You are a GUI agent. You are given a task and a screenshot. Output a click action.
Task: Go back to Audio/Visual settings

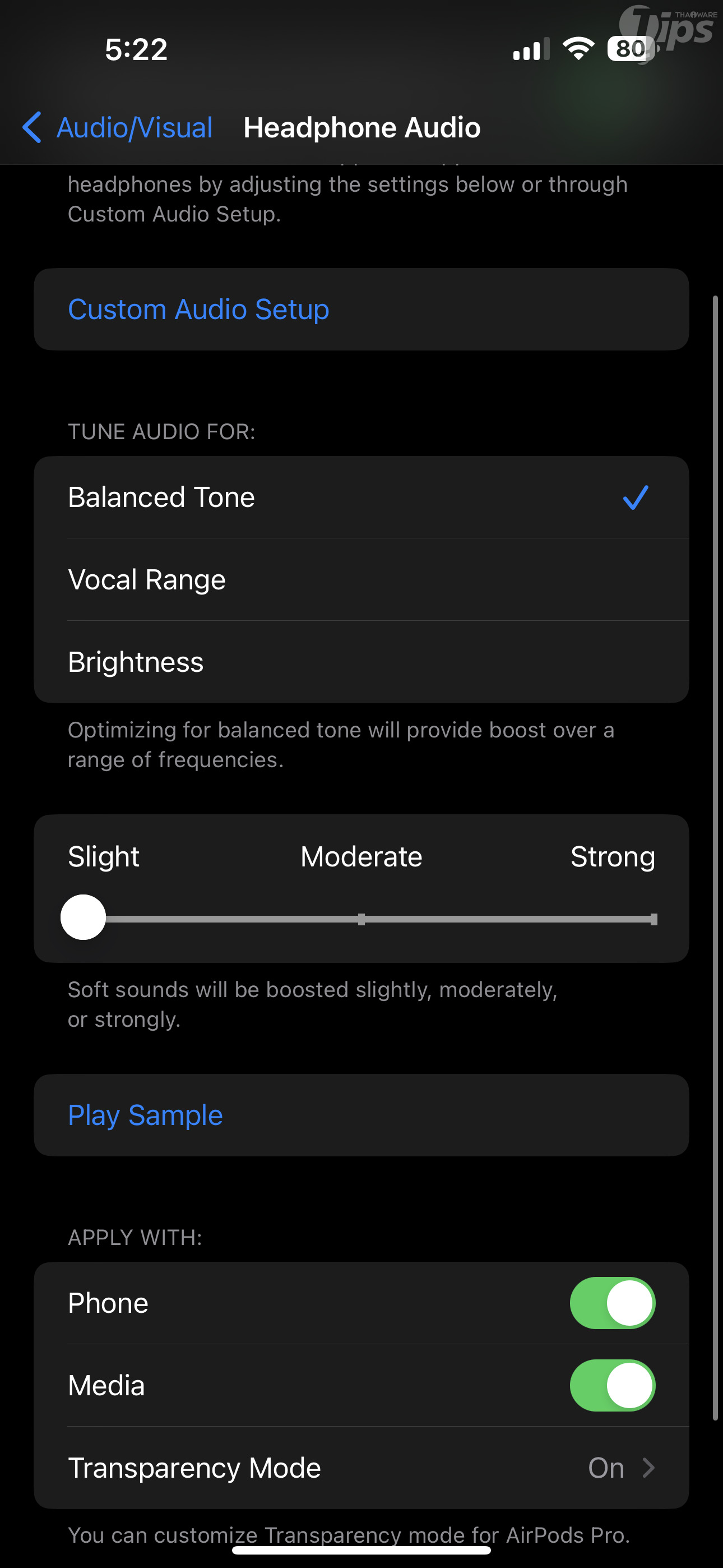click(118, 128)
